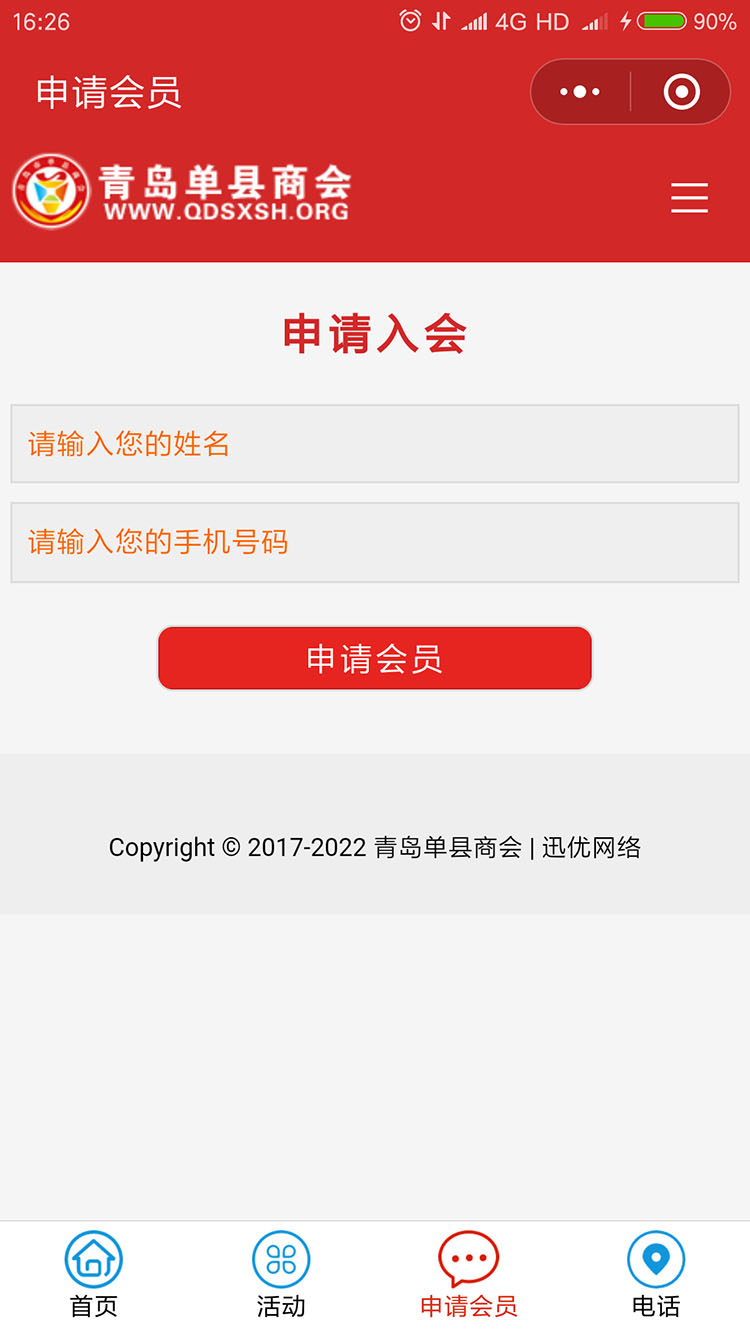Click the 青岛单县商会 logo emblem
This screenshot has height=1333, width=750.
(x=51, y=191)
